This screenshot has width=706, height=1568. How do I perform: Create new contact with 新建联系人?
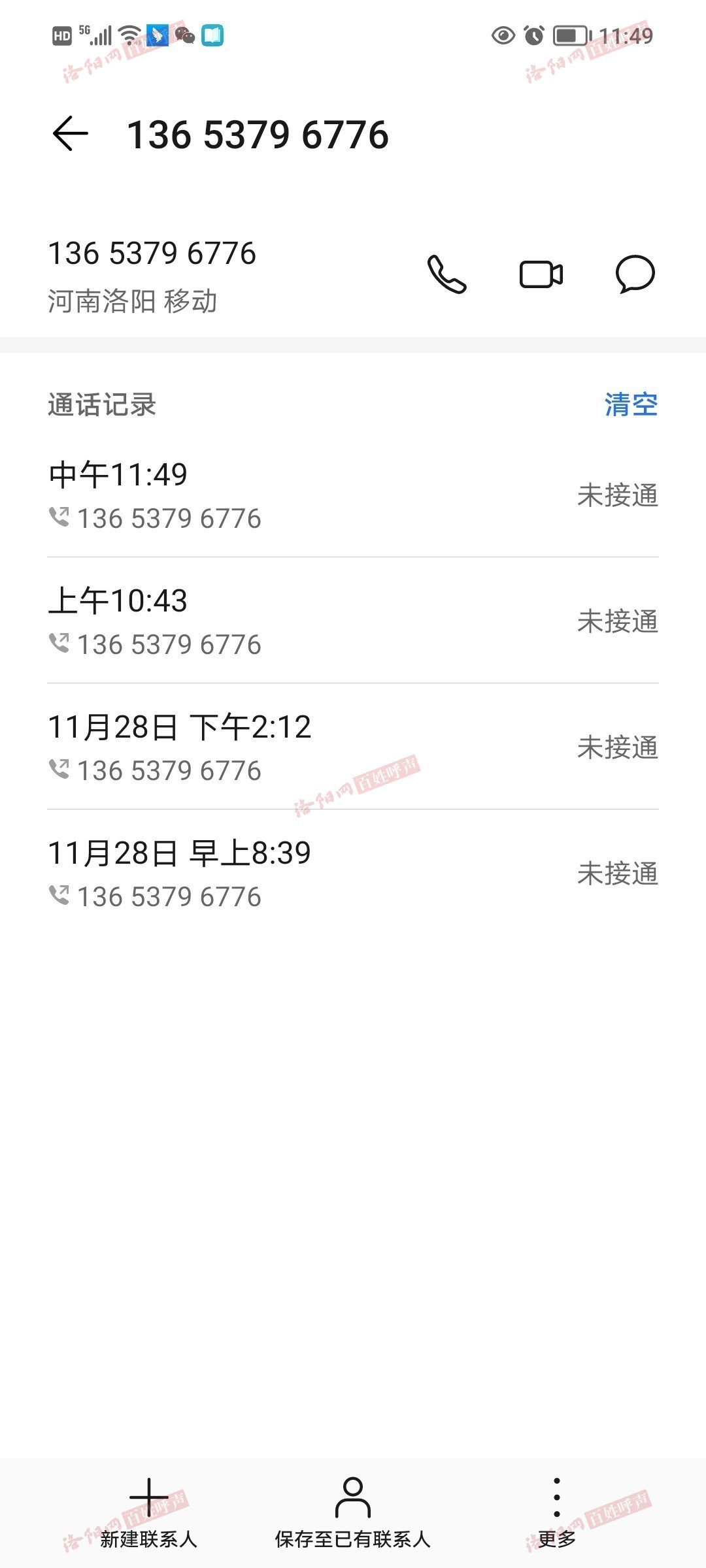click(x=149, y=1512)
